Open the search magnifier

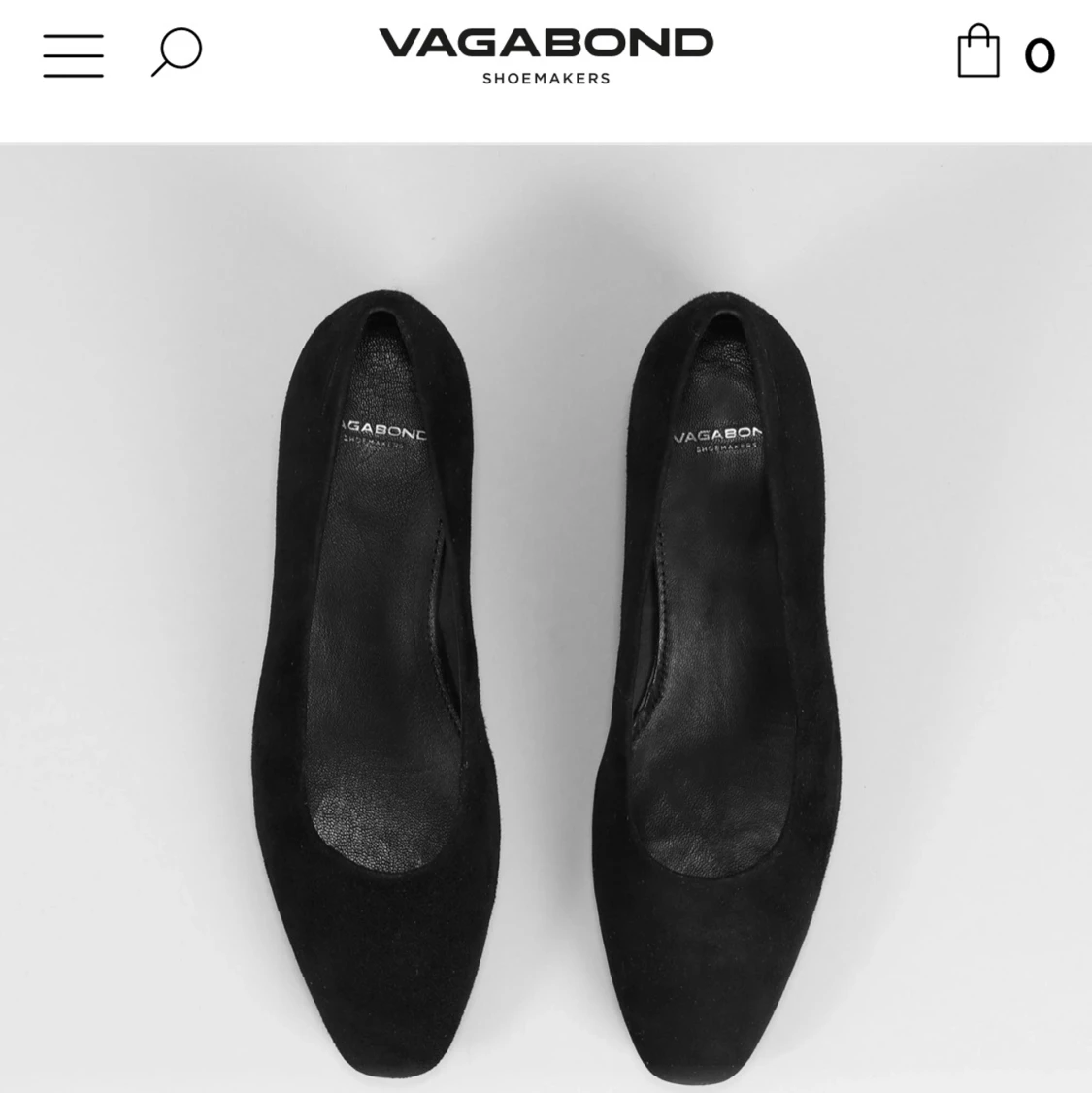click(x=177, y=51)
